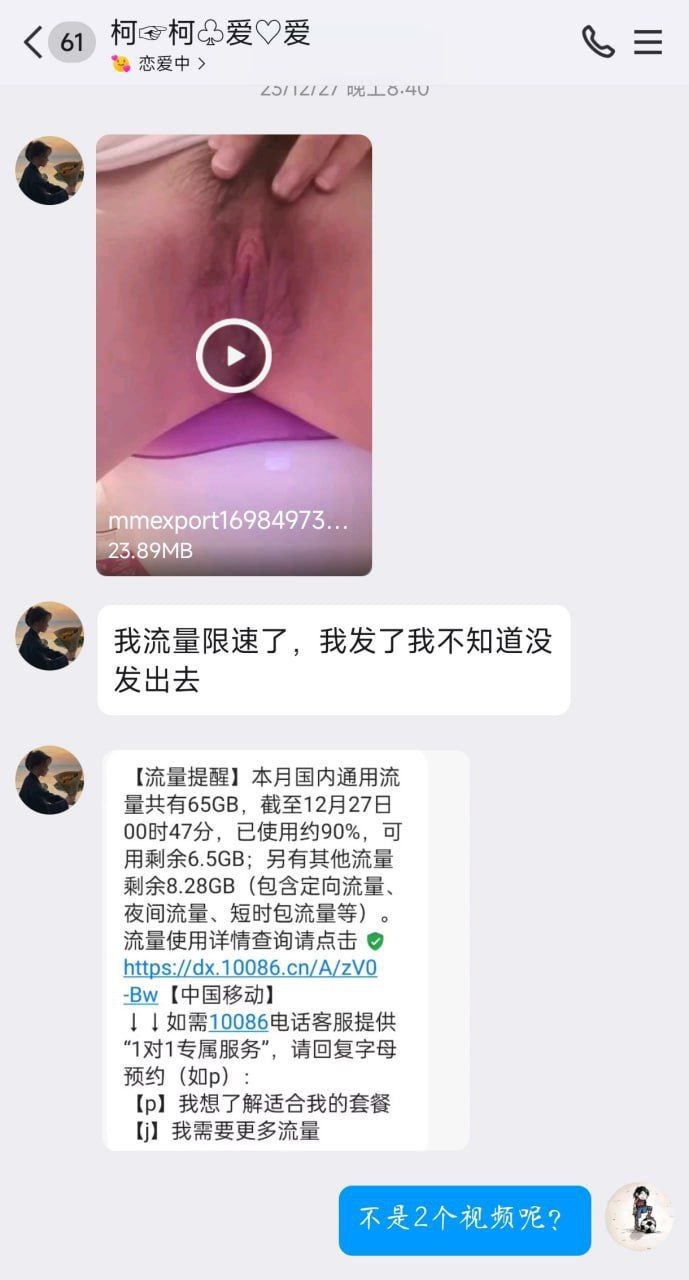Tap the 10086 phone number link

pos(239,1022)
